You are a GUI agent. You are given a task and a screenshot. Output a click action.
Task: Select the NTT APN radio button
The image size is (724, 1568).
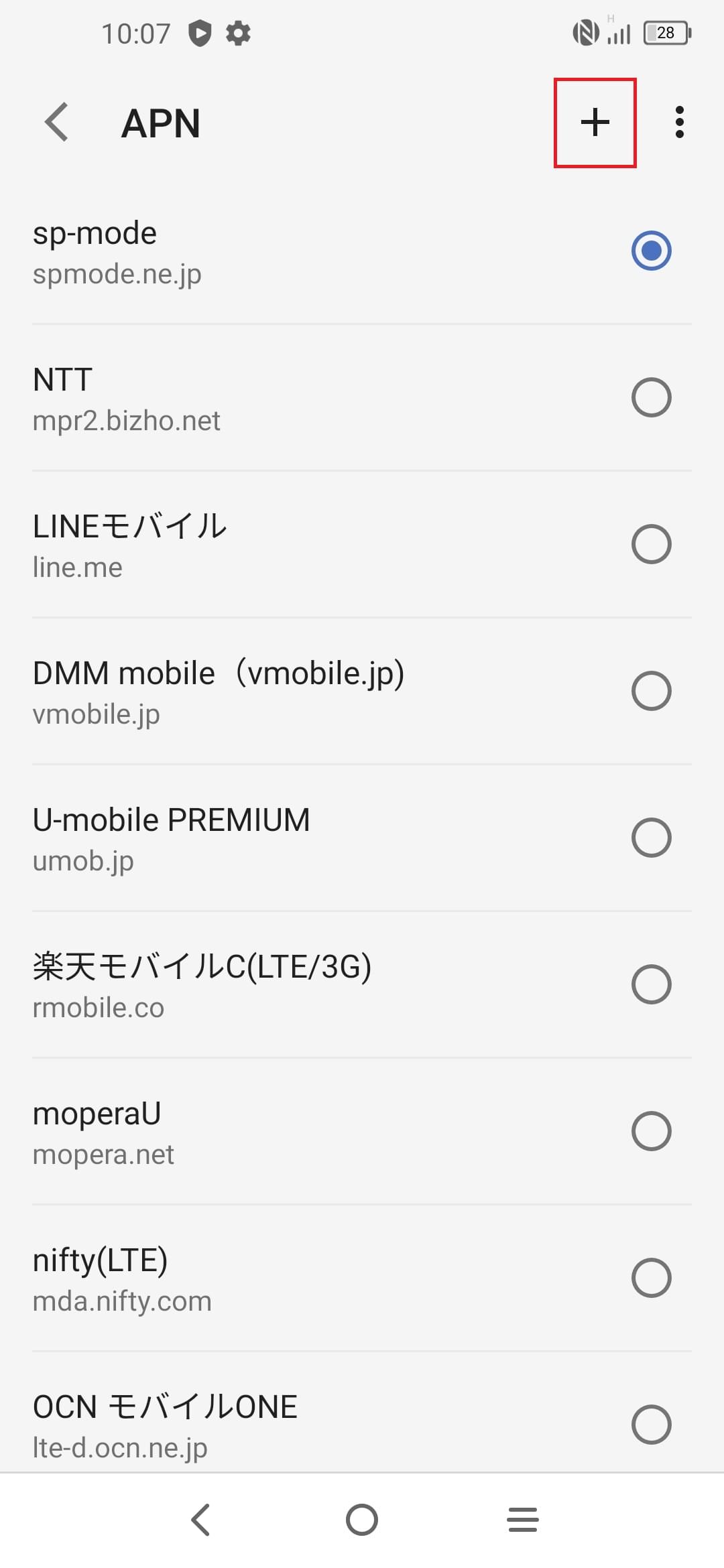tap(651, 397)
